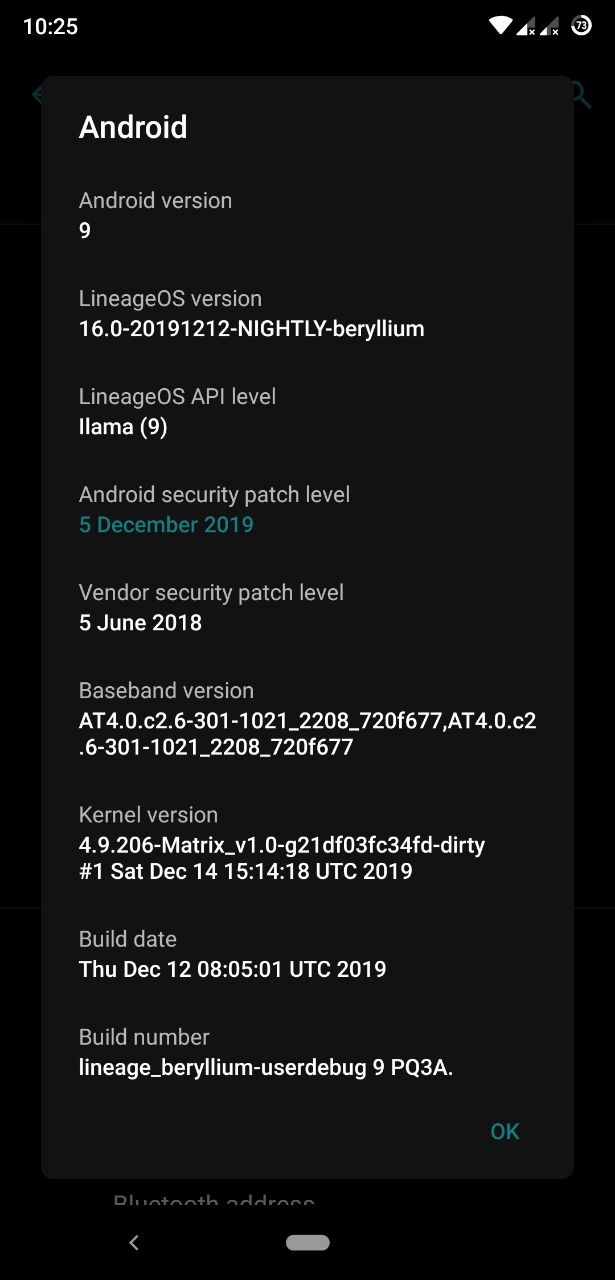Tap the home pill in navigation bar
This screenshot has height=1280, width=615.
coord(308,1242)
